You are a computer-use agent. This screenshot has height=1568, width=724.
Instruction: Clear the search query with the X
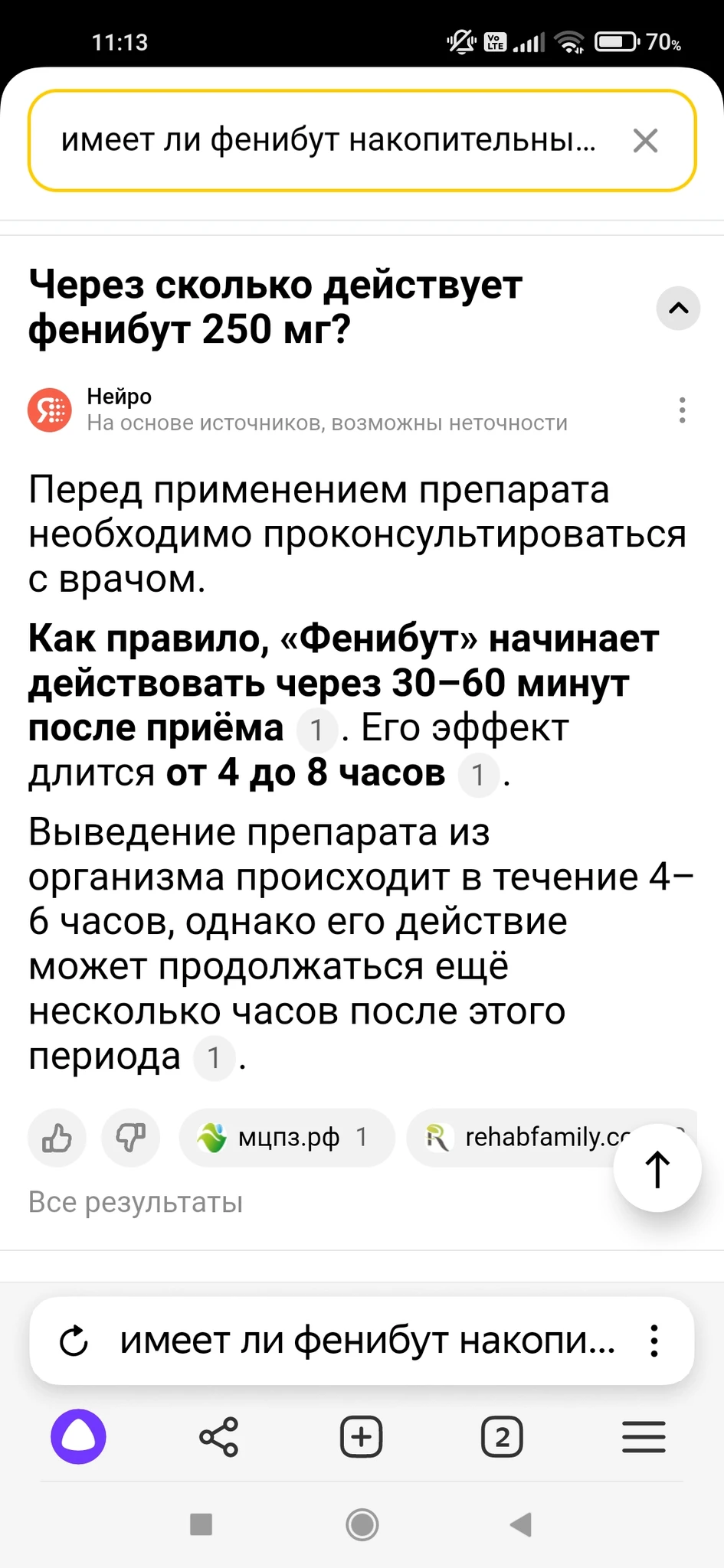[645, 141]
